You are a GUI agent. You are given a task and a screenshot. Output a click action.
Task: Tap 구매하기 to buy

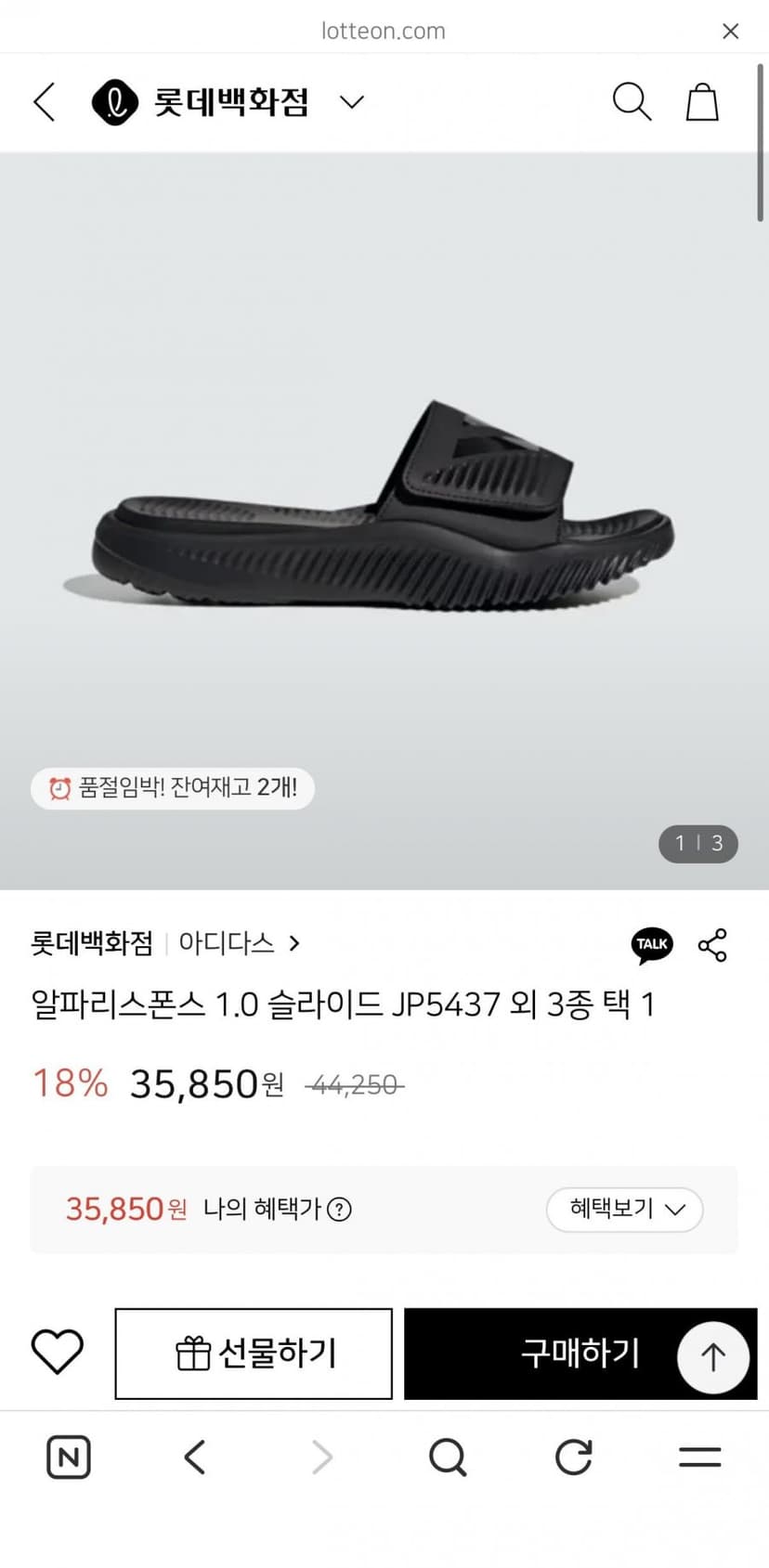(580, 1353)
